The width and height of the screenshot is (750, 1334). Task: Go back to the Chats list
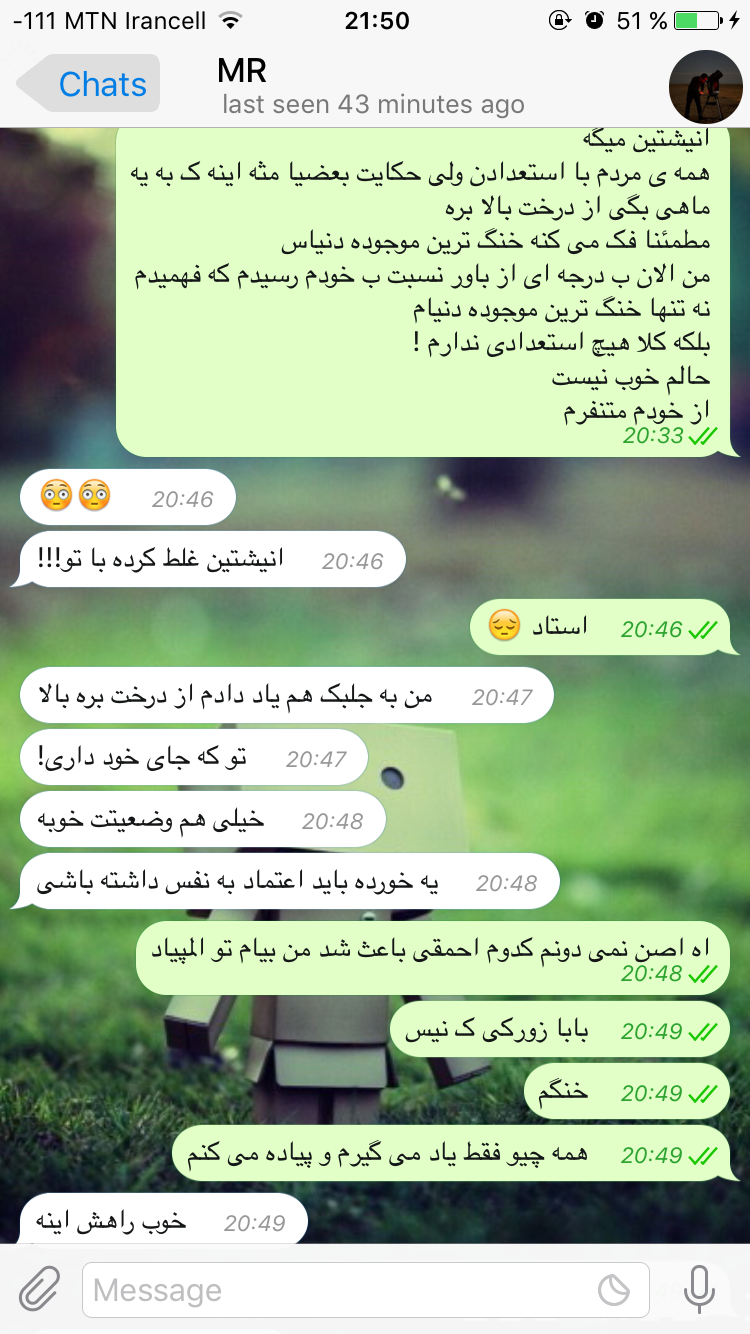point(88,84)
